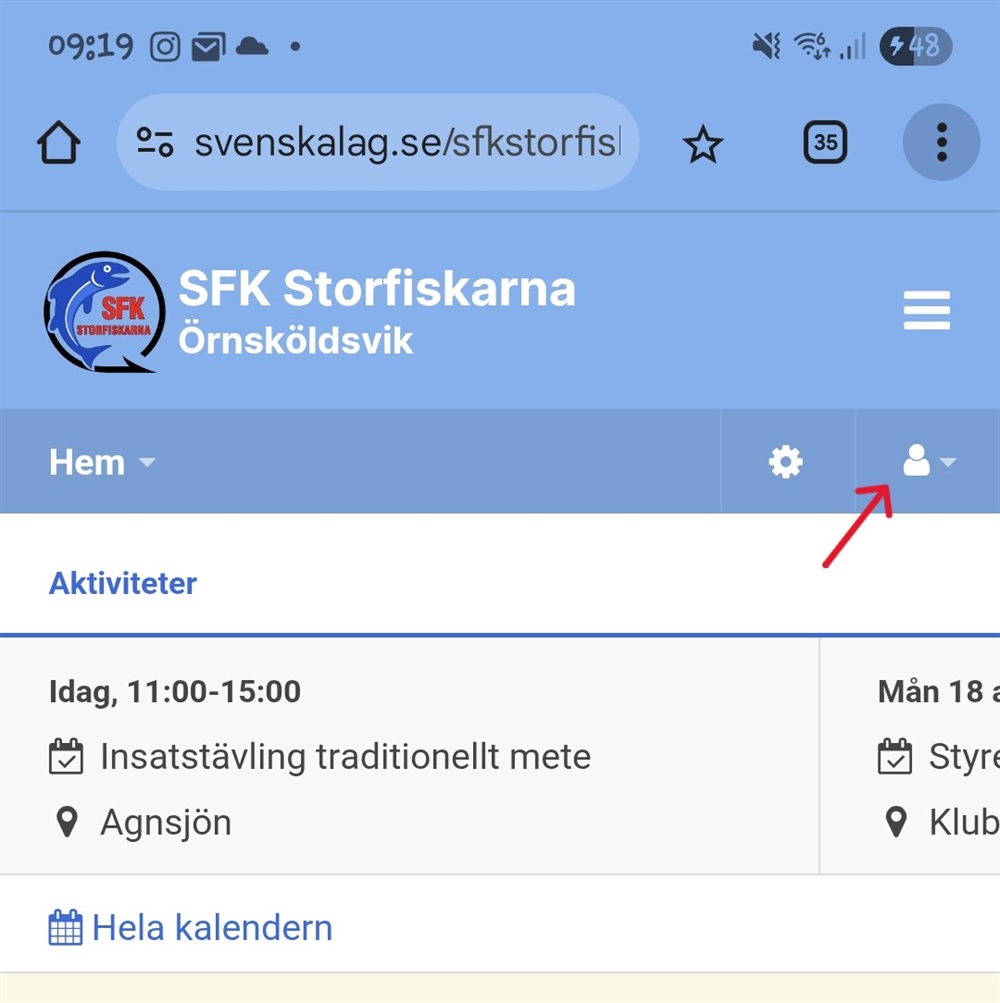This screenshot has width=1000, height=1003.
Task: Open the SFK Storfiskarna site title
Action: [x=376, y=289]
